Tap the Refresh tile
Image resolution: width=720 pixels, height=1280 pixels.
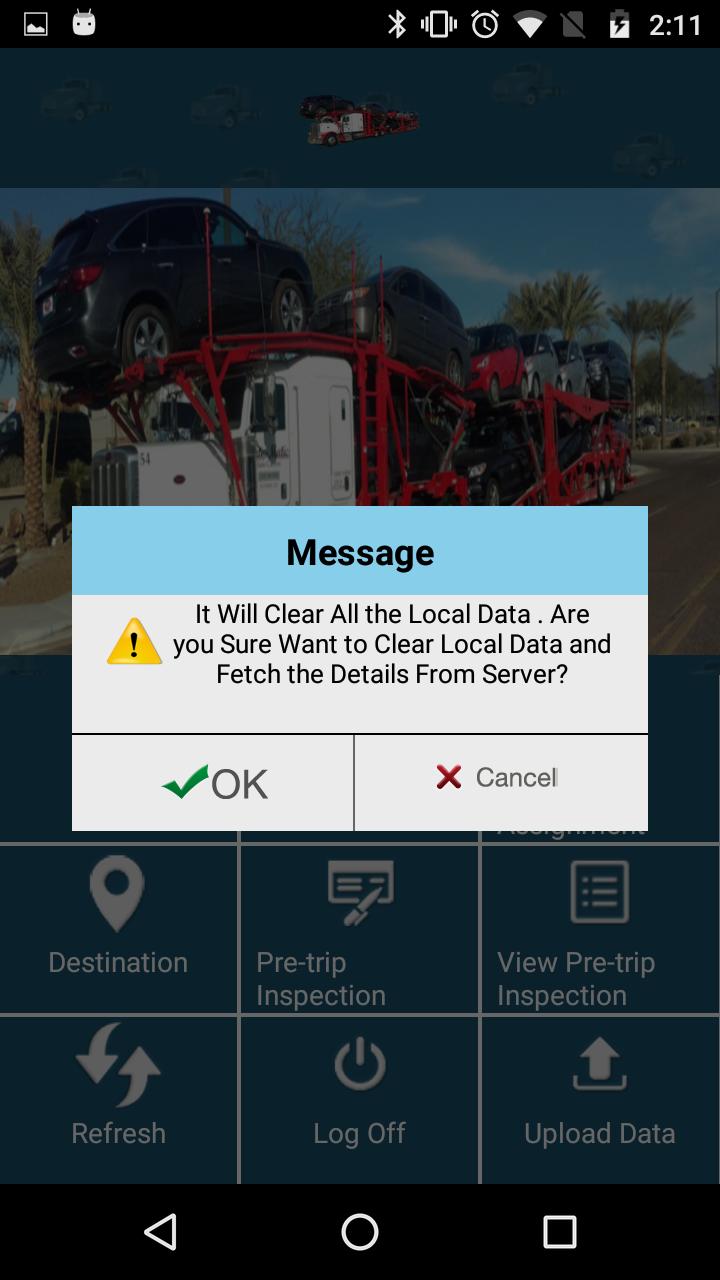point(118,1100)
